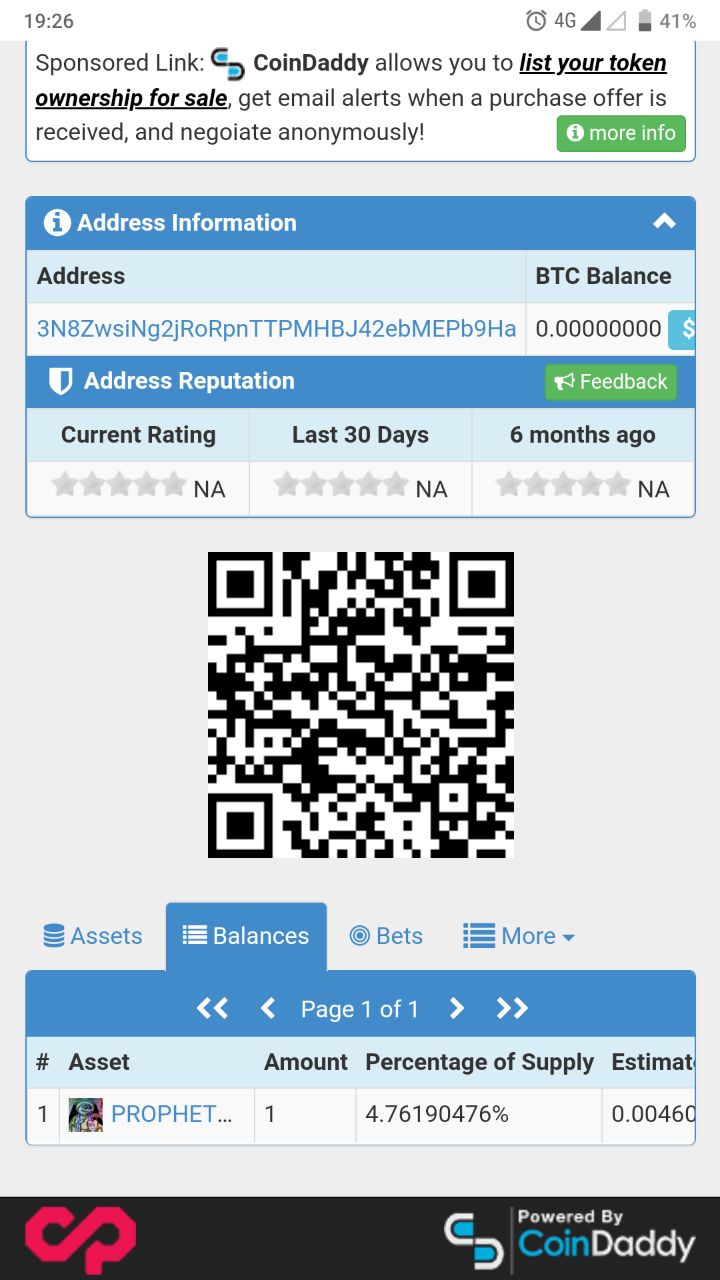The width and height of the screenshot is (720, 1280).
Task: Tap the green more info button
Action: [x=621, y=133]
